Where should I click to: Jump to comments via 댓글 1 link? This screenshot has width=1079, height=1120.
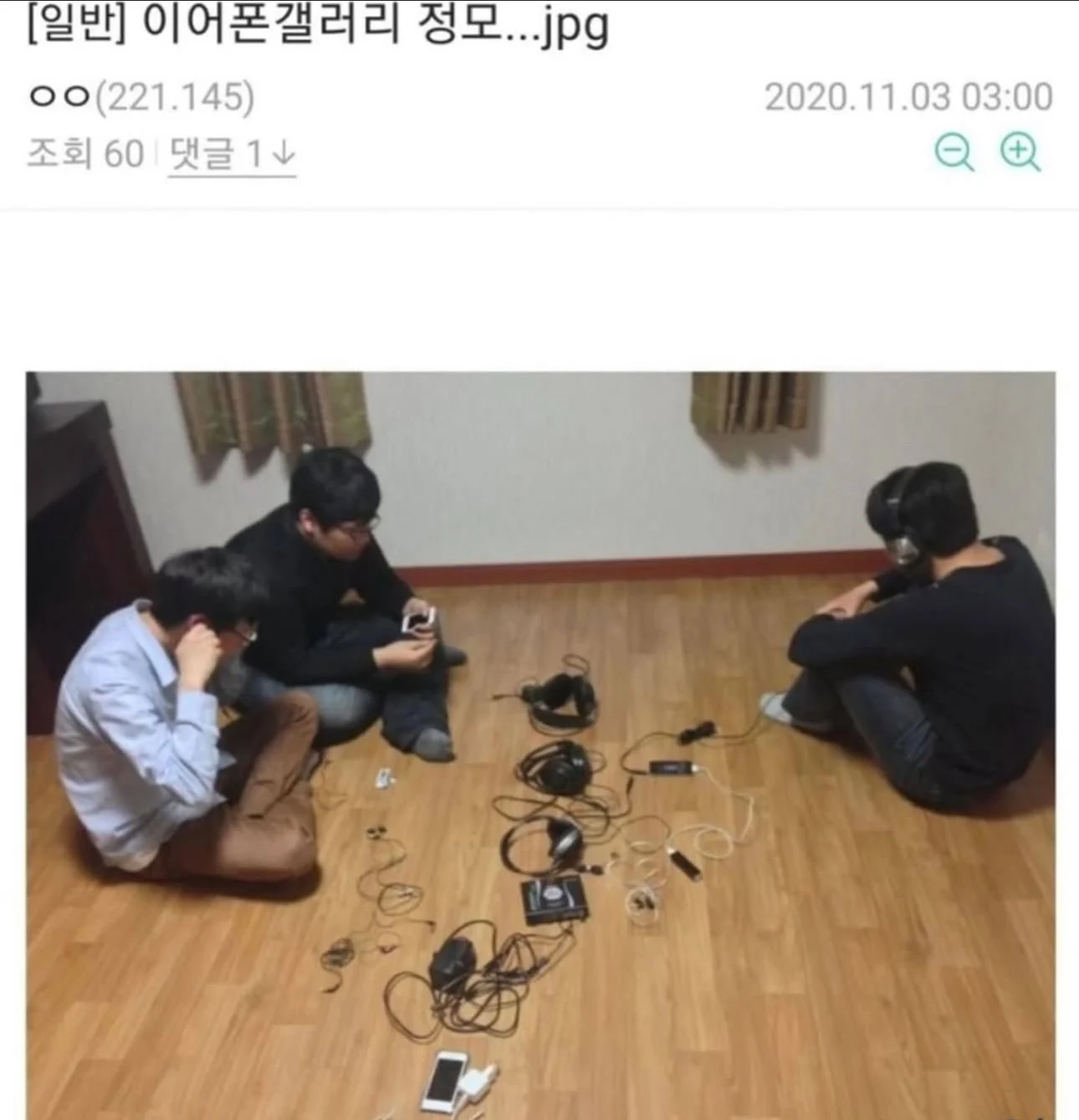click(232, 155)
